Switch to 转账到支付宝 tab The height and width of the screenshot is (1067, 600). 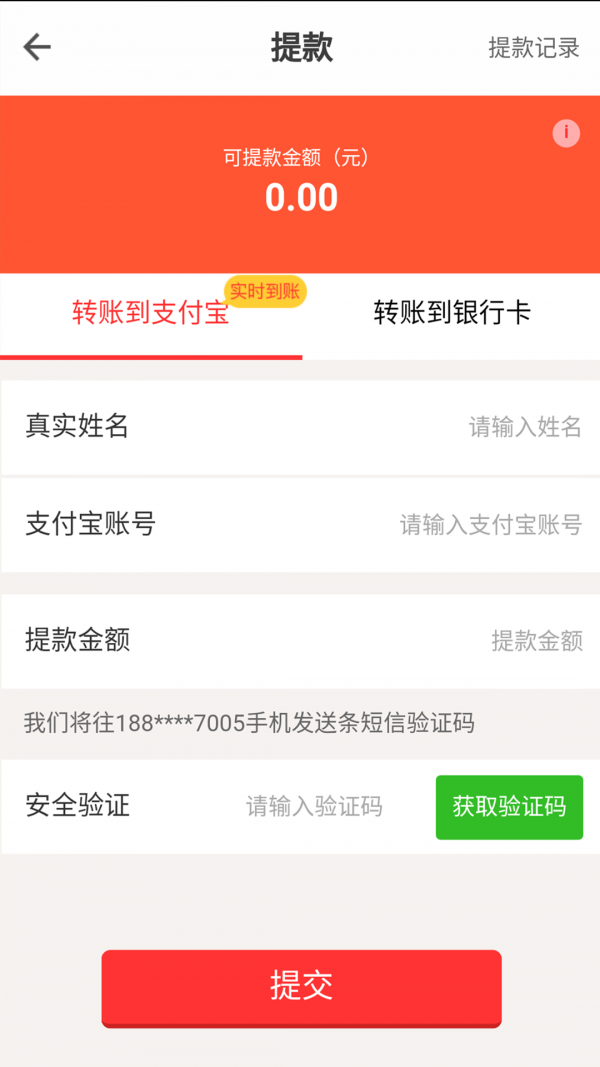point(151,313)
